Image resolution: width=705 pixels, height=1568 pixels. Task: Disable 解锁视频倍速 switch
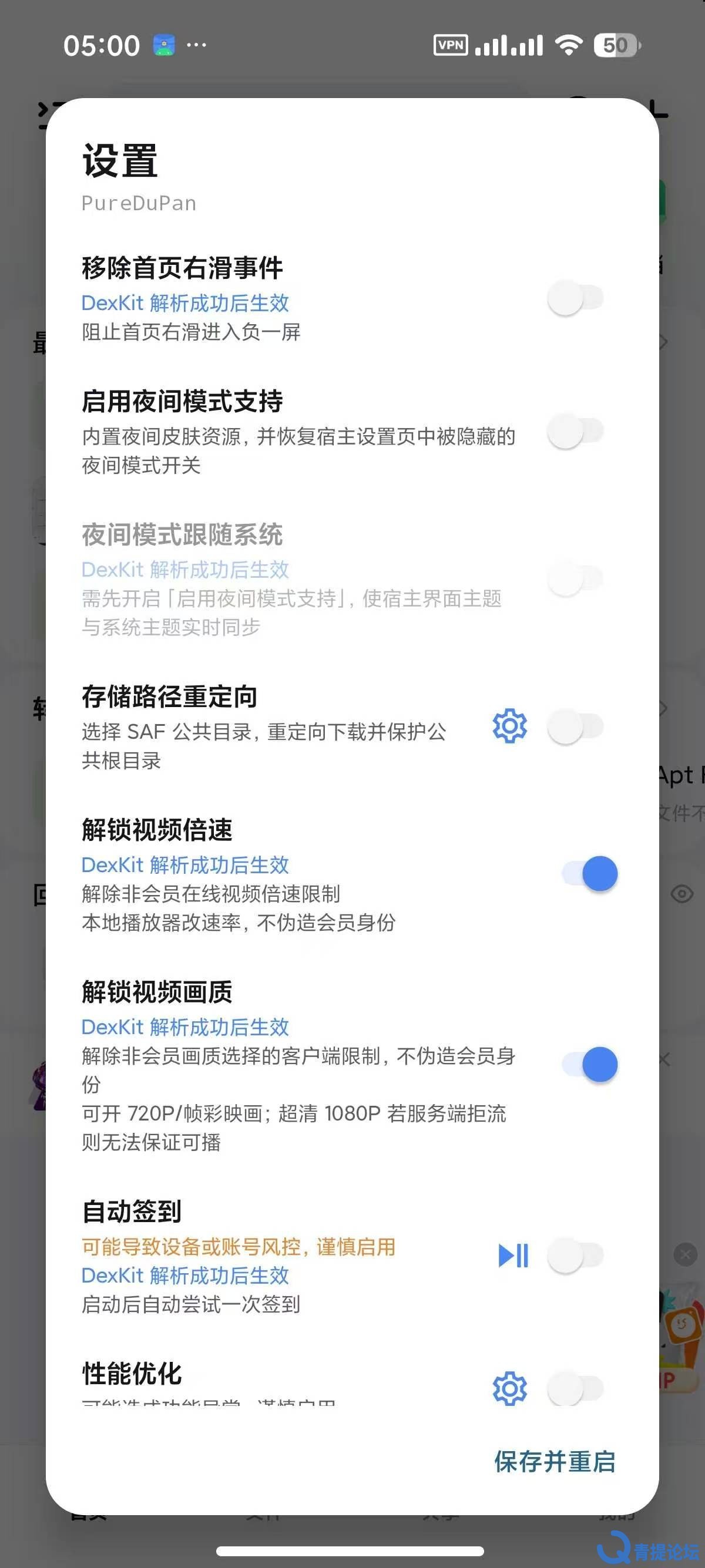tap(590, 873)
